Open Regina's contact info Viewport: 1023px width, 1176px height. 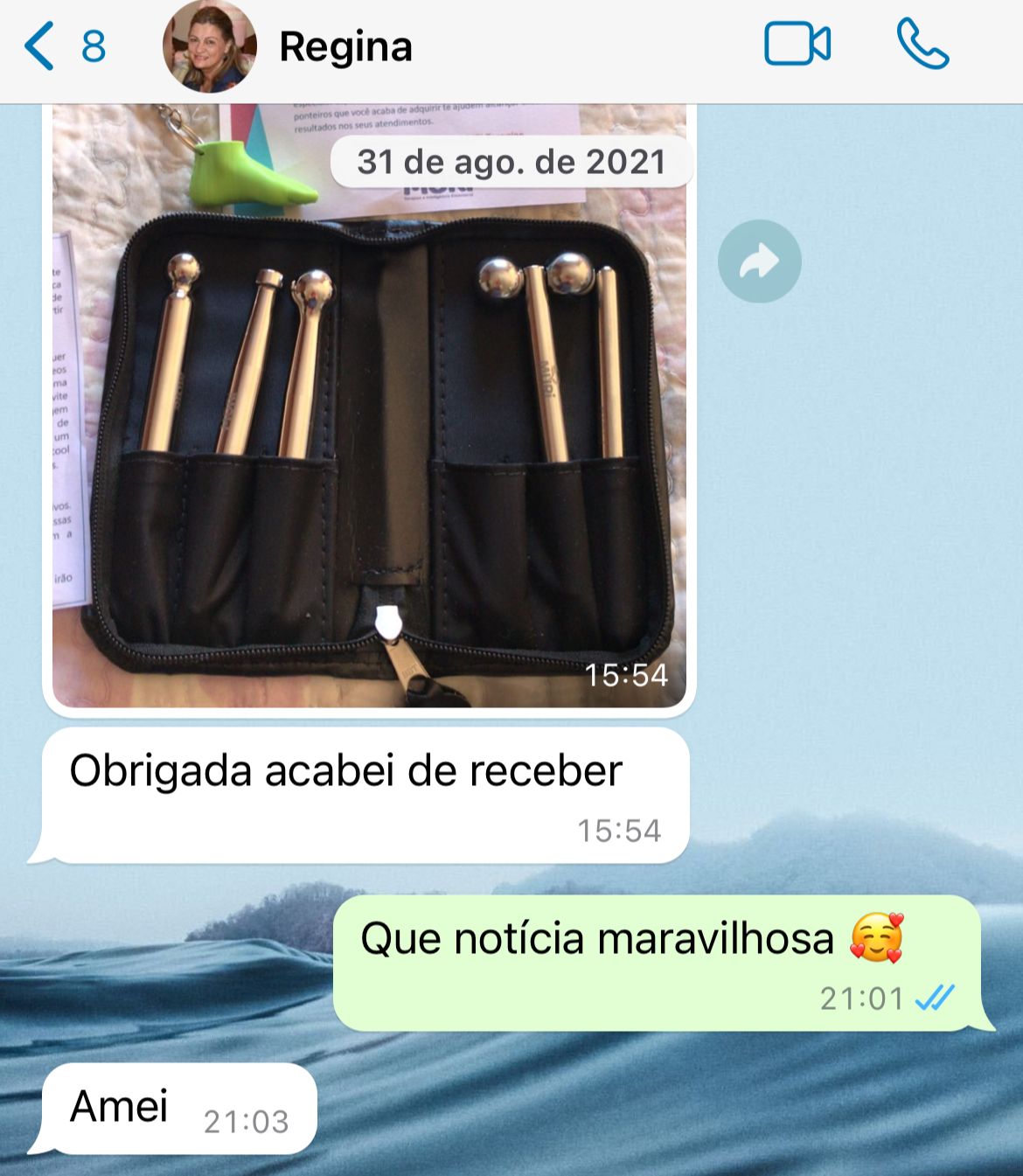pyautogui.click(x=344, y=47)
